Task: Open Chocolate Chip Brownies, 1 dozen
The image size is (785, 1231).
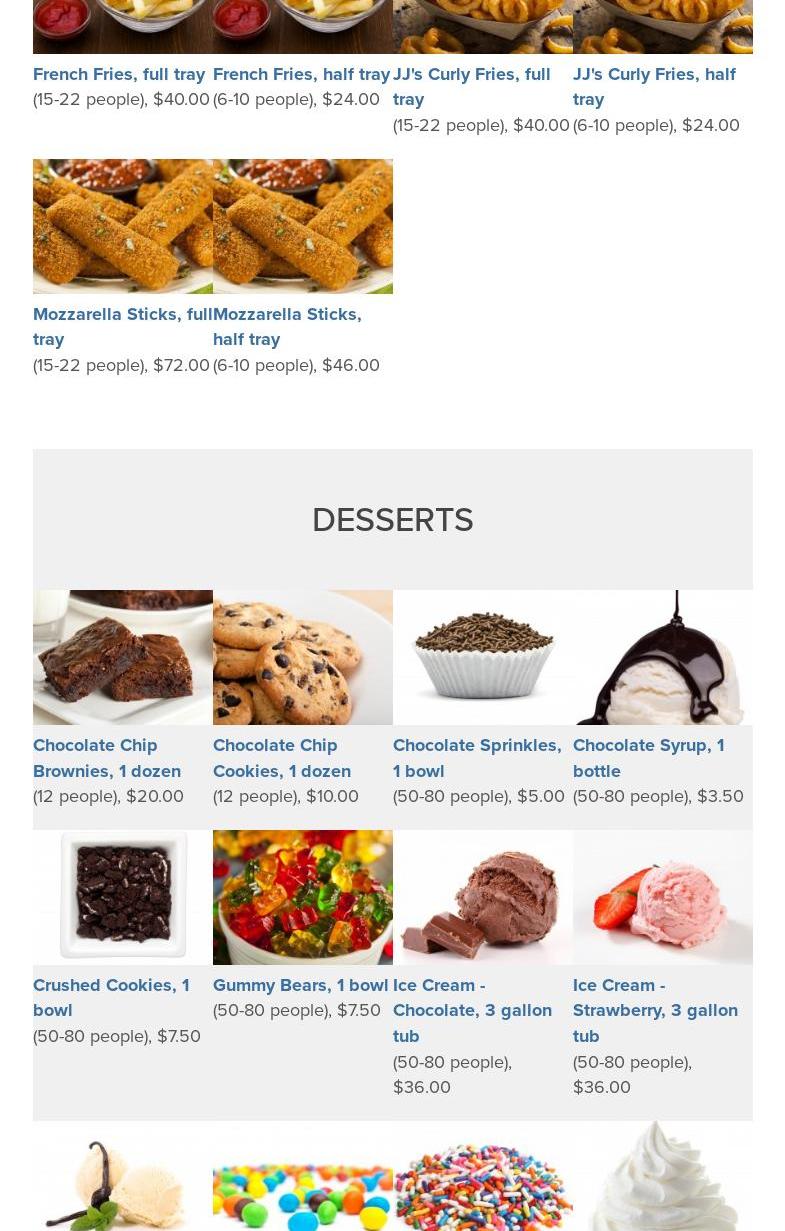Action: click(107, 757)
